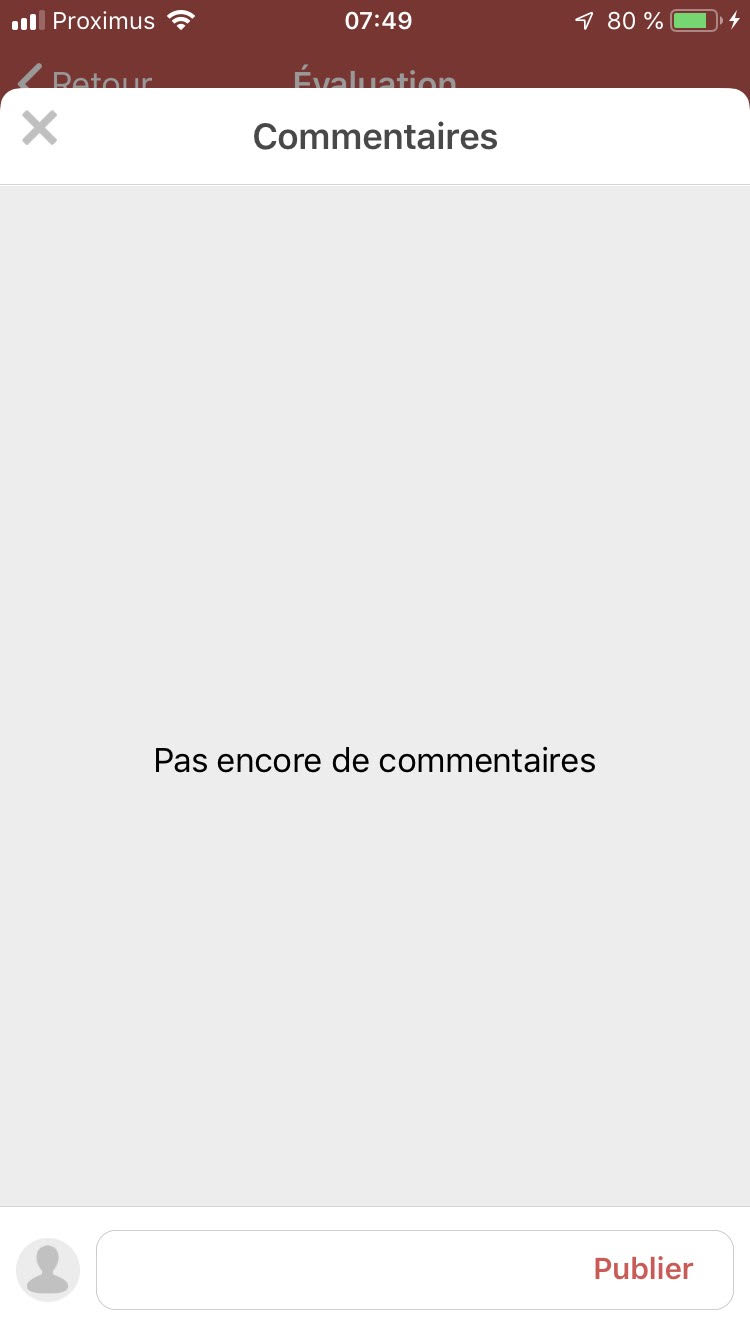Tap the Publier button
Viewport: 750px width, 1334px height.
pos(643,1269)
